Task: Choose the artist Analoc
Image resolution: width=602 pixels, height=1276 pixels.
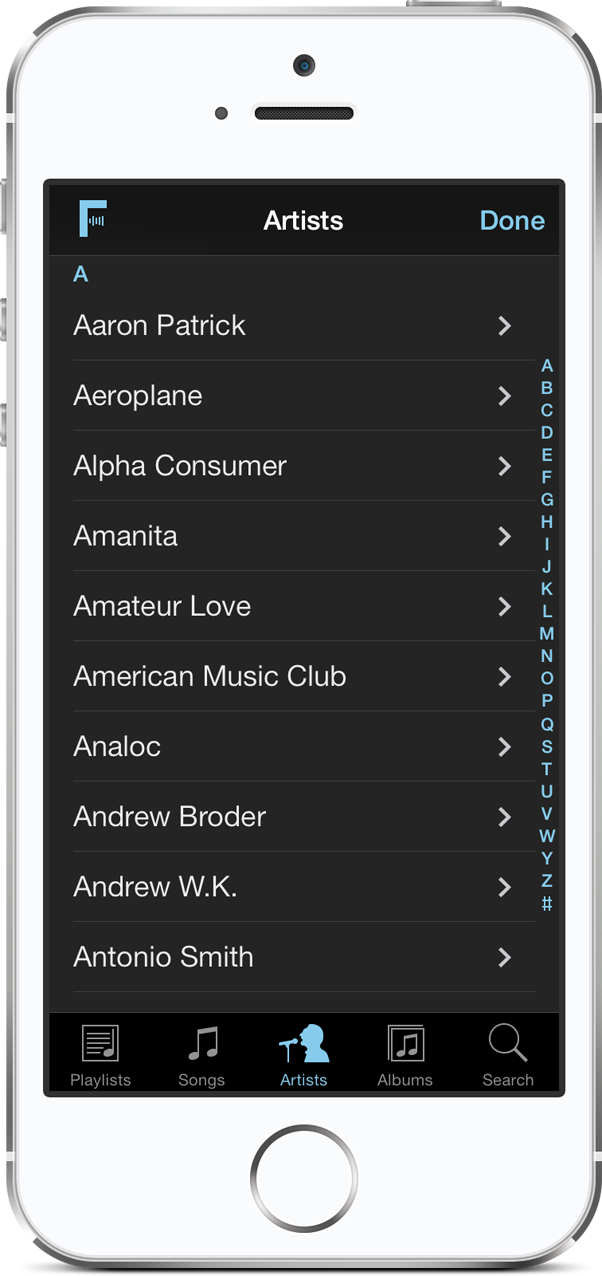Action: 292,746
